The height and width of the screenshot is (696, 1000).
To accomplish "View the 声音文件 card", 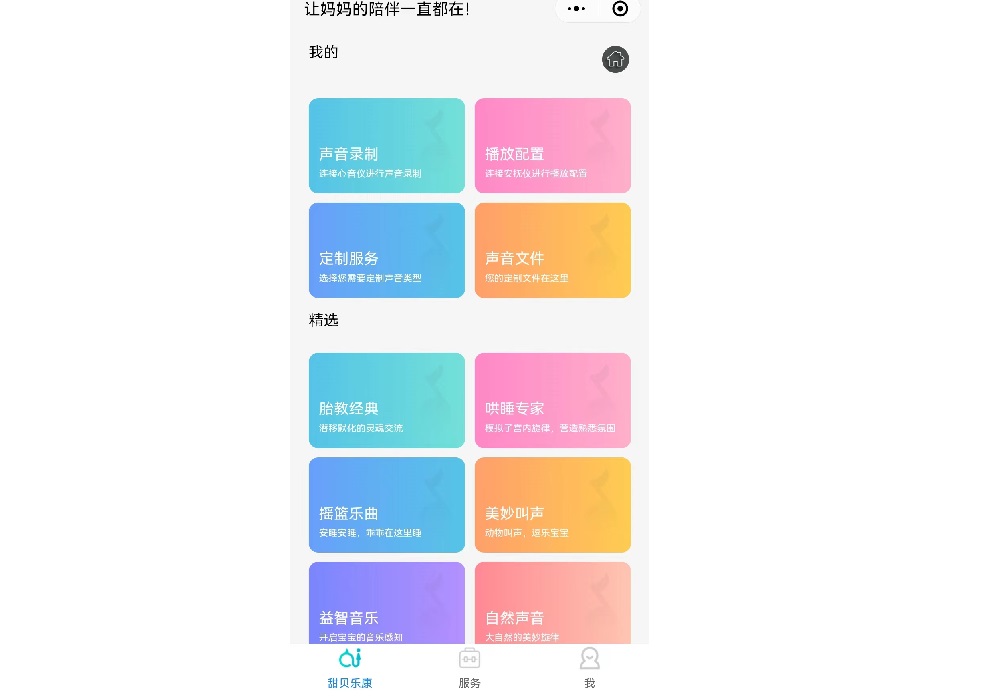I will 552,250.
